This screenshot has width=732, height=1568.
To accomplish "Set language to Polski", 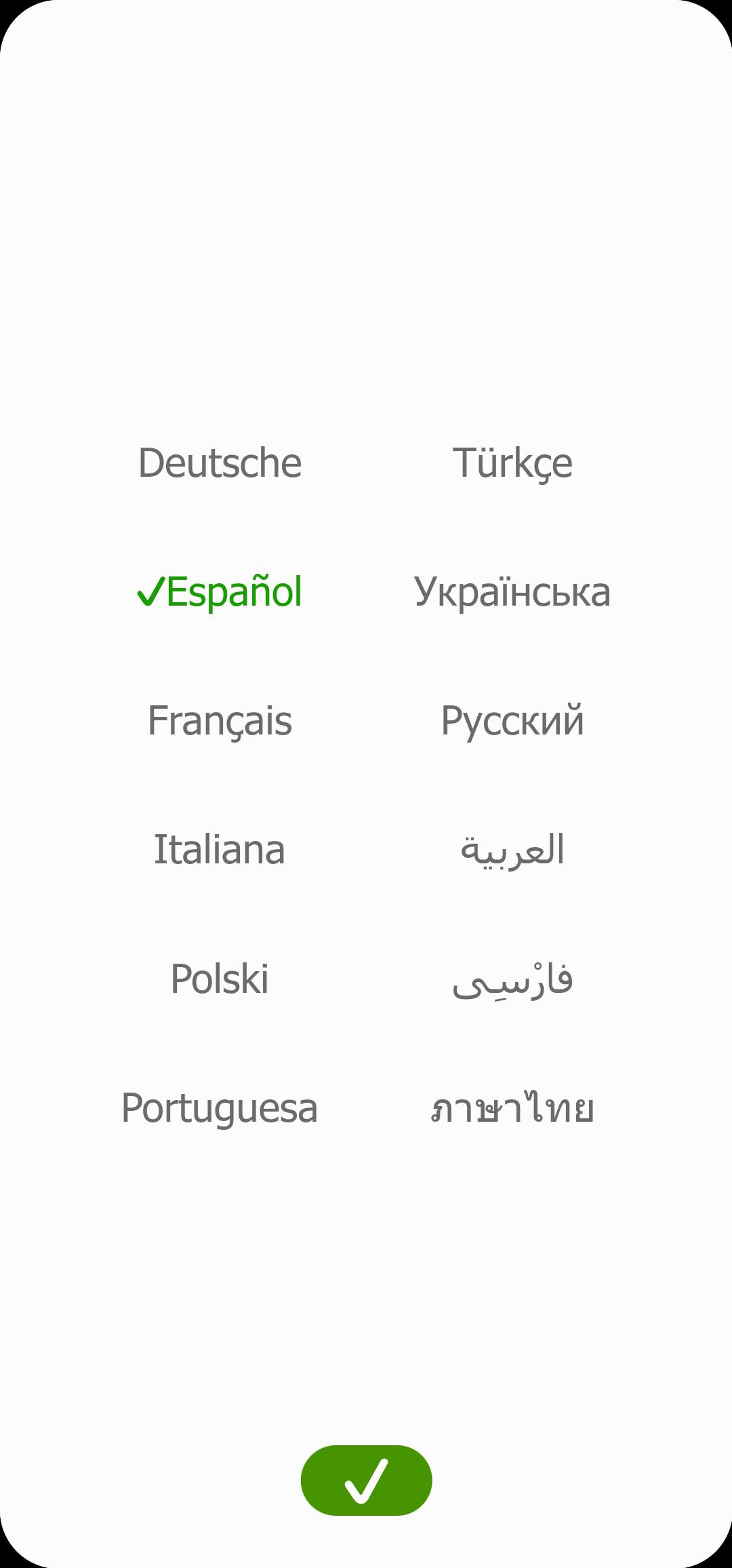I will pyautogui.click(x=220, y=979).
